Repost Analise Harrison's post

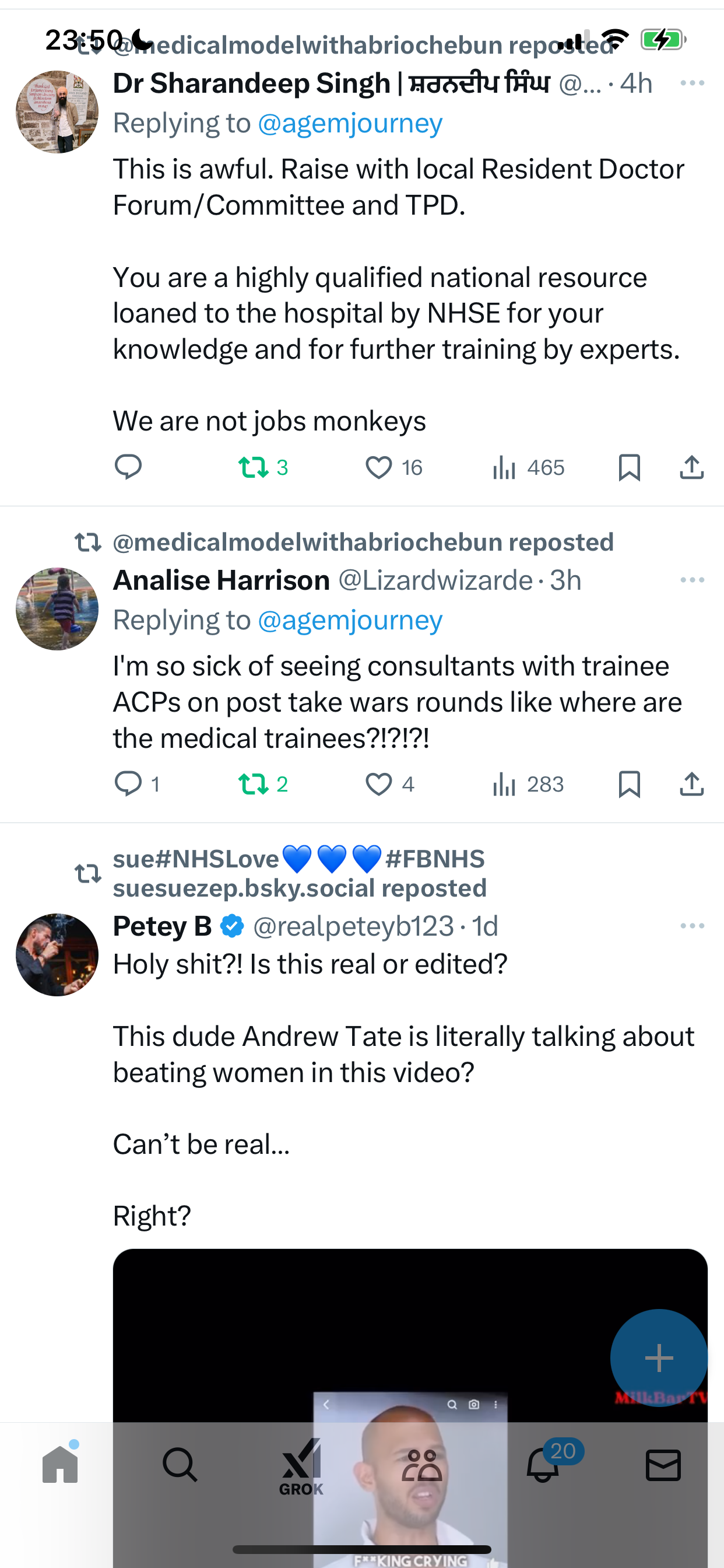(262, 784)
